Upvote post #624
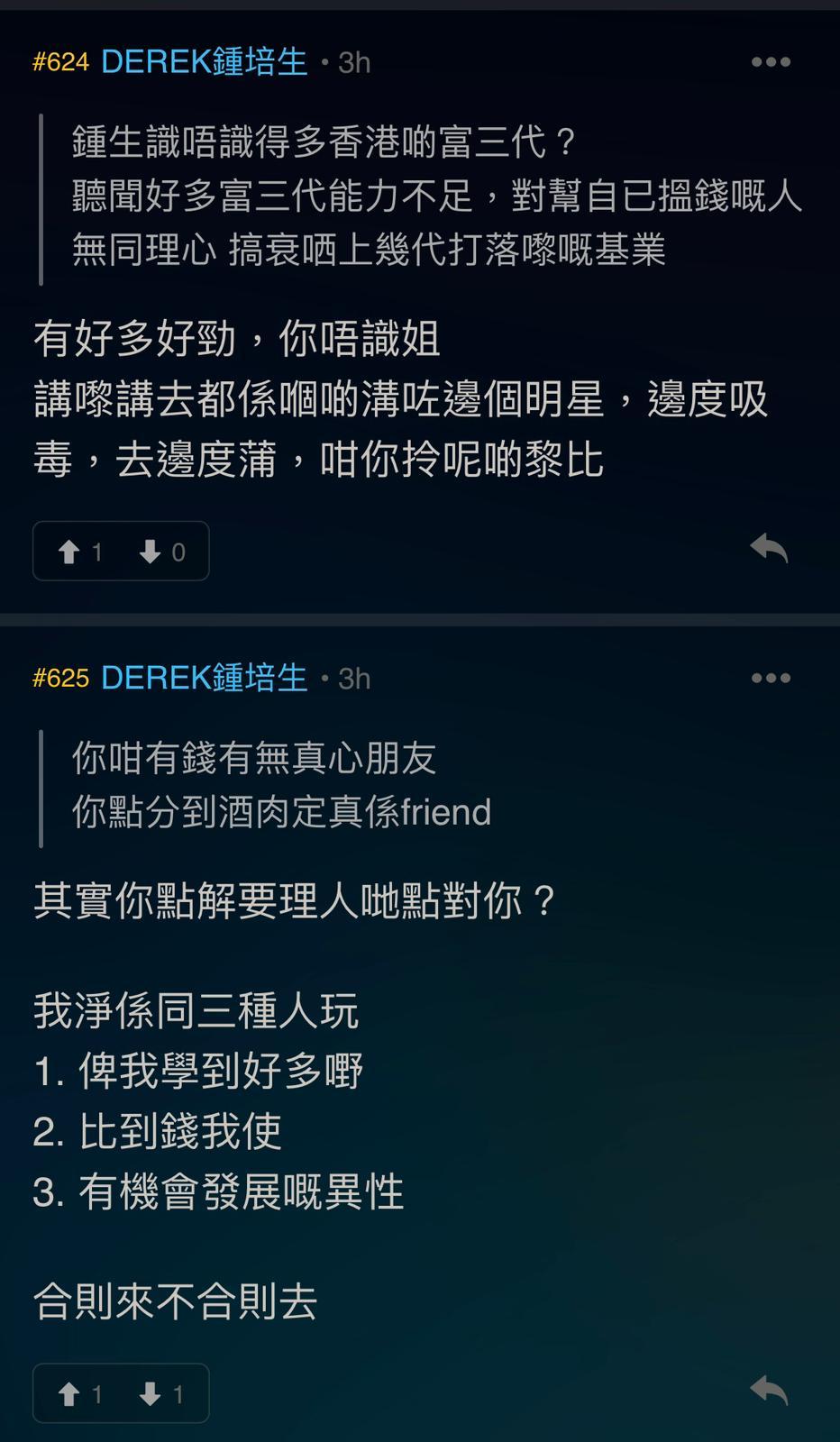Viewport: 840px width, 1442px height. click(70, 552)
